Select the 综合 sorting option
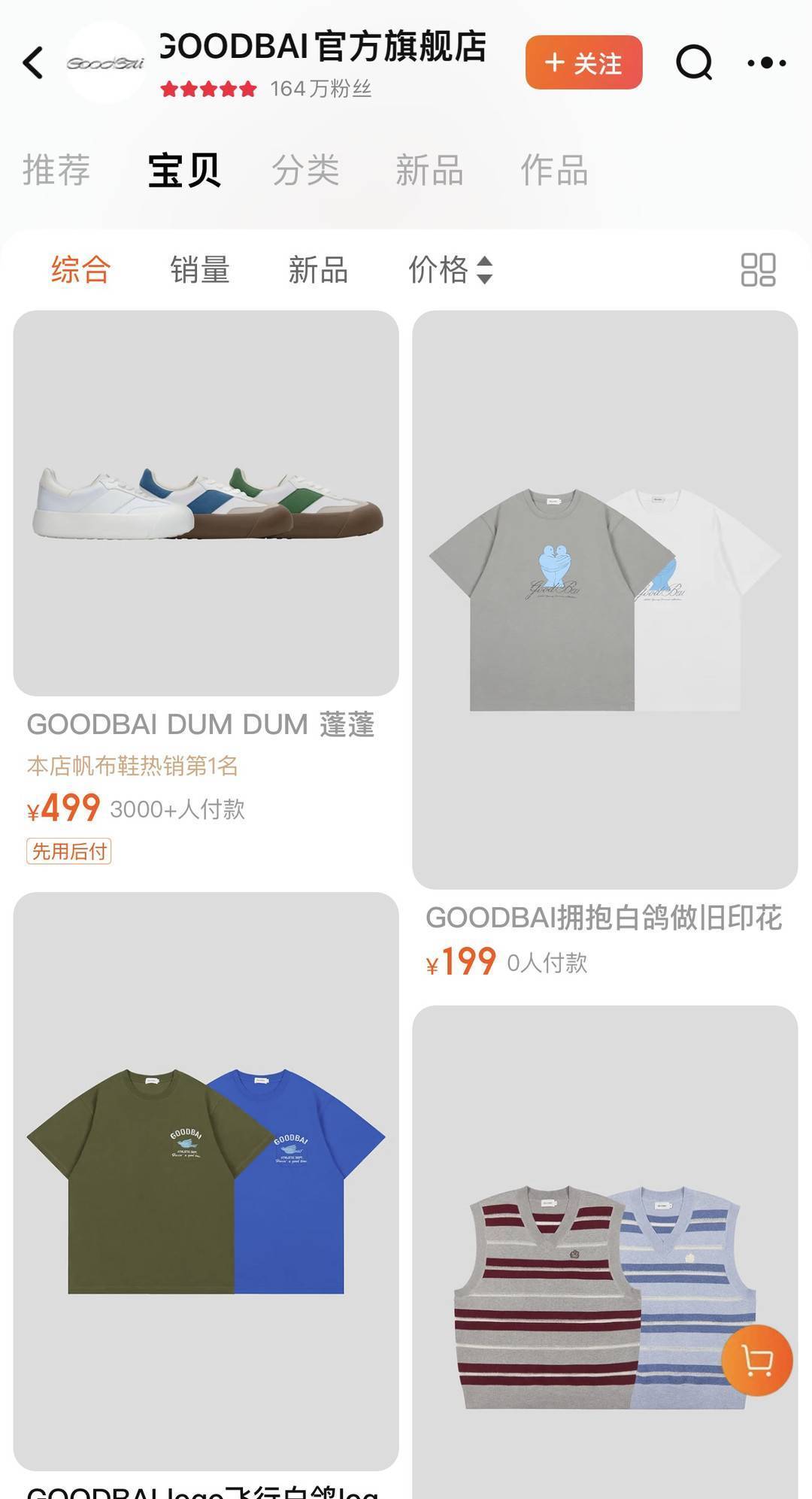The width and height of the screenshot is (812, 1499). click(80, 269)
